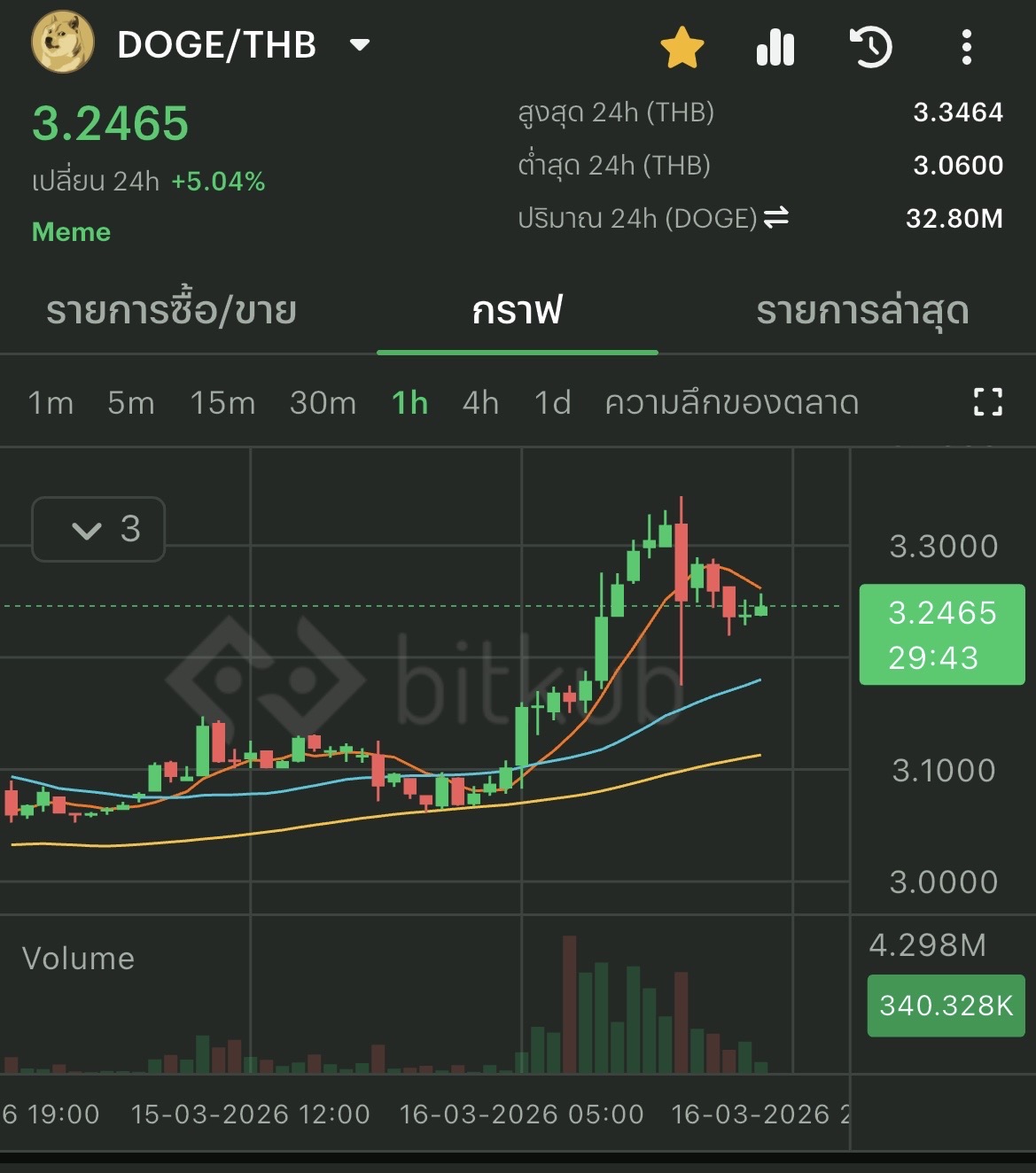Open the history clock icon

point(870,48)
